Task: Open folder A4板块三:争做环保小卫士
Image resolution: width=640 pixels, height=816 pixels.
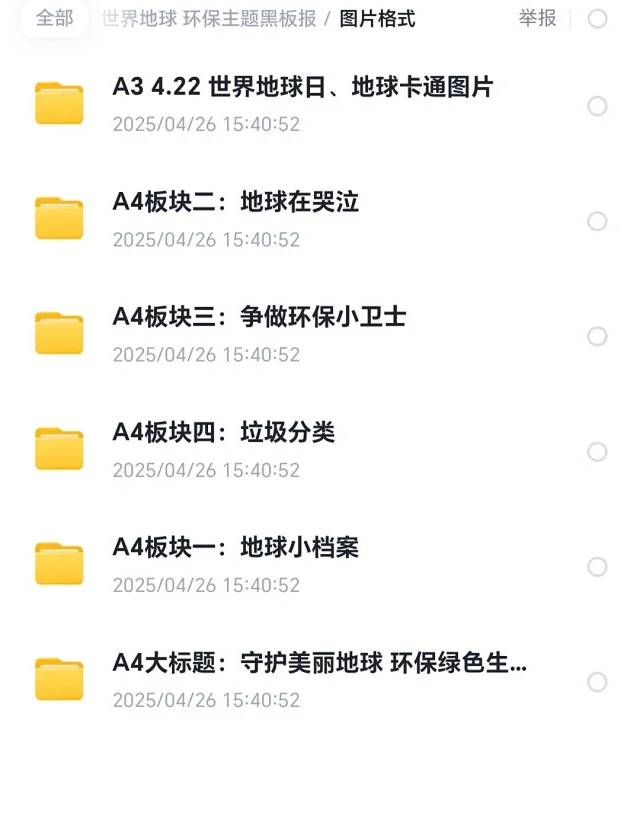Action: [259, 317]
